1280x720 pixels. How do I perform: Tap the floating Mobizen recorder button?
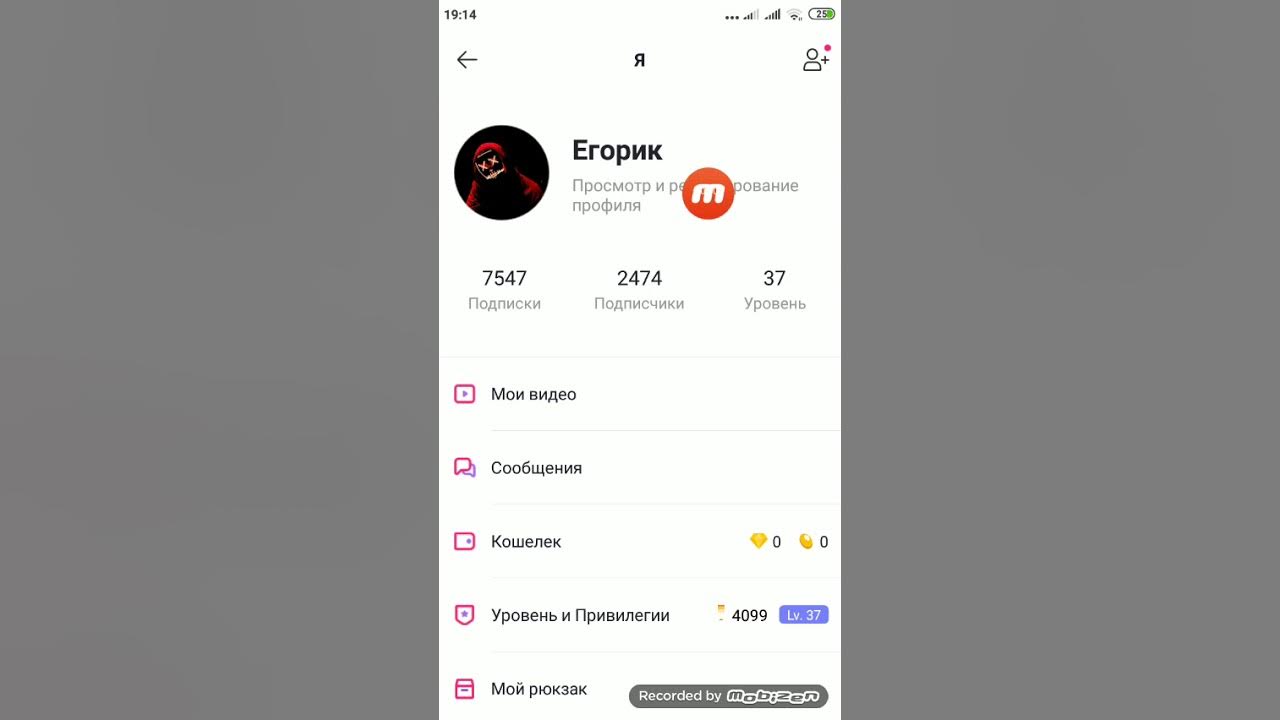tap(708, 194)
